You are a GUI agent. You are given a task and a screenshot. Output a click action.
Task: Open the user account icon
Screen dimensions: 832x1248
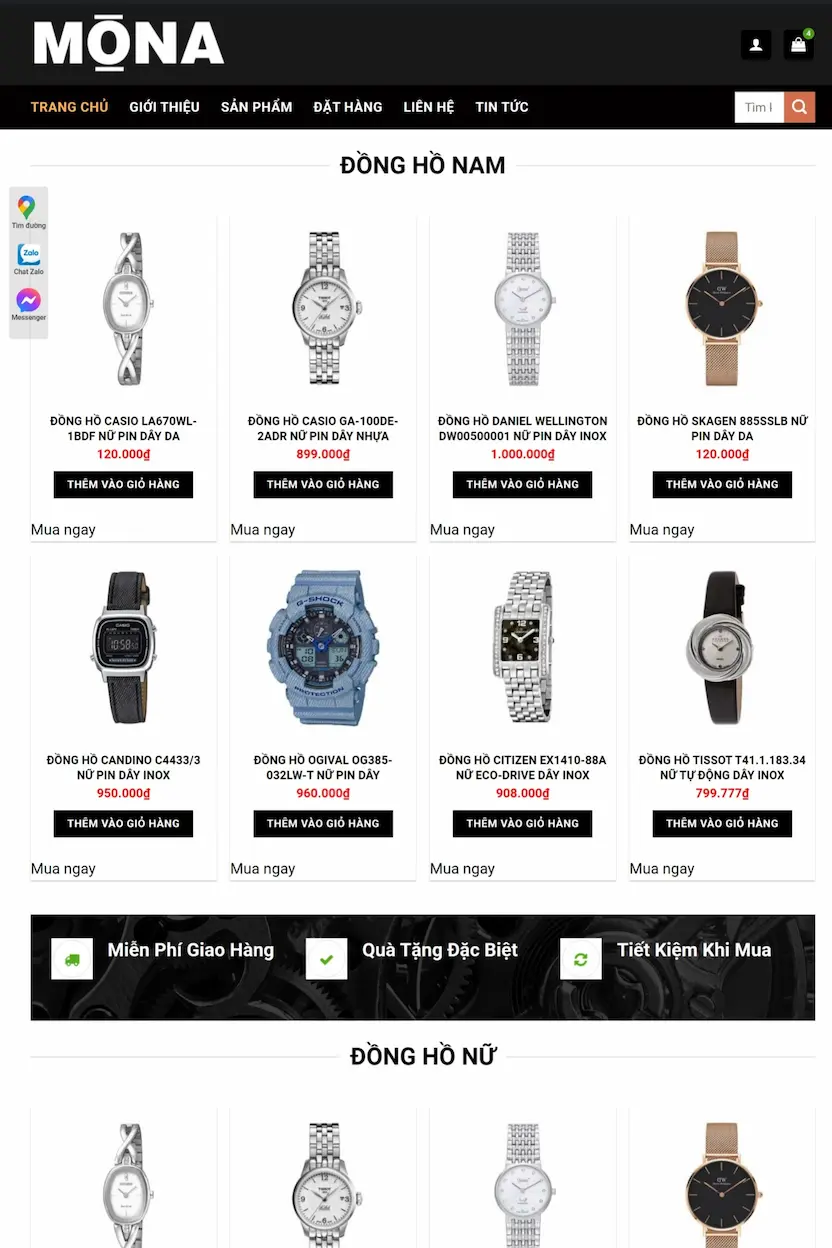(755, 45)
